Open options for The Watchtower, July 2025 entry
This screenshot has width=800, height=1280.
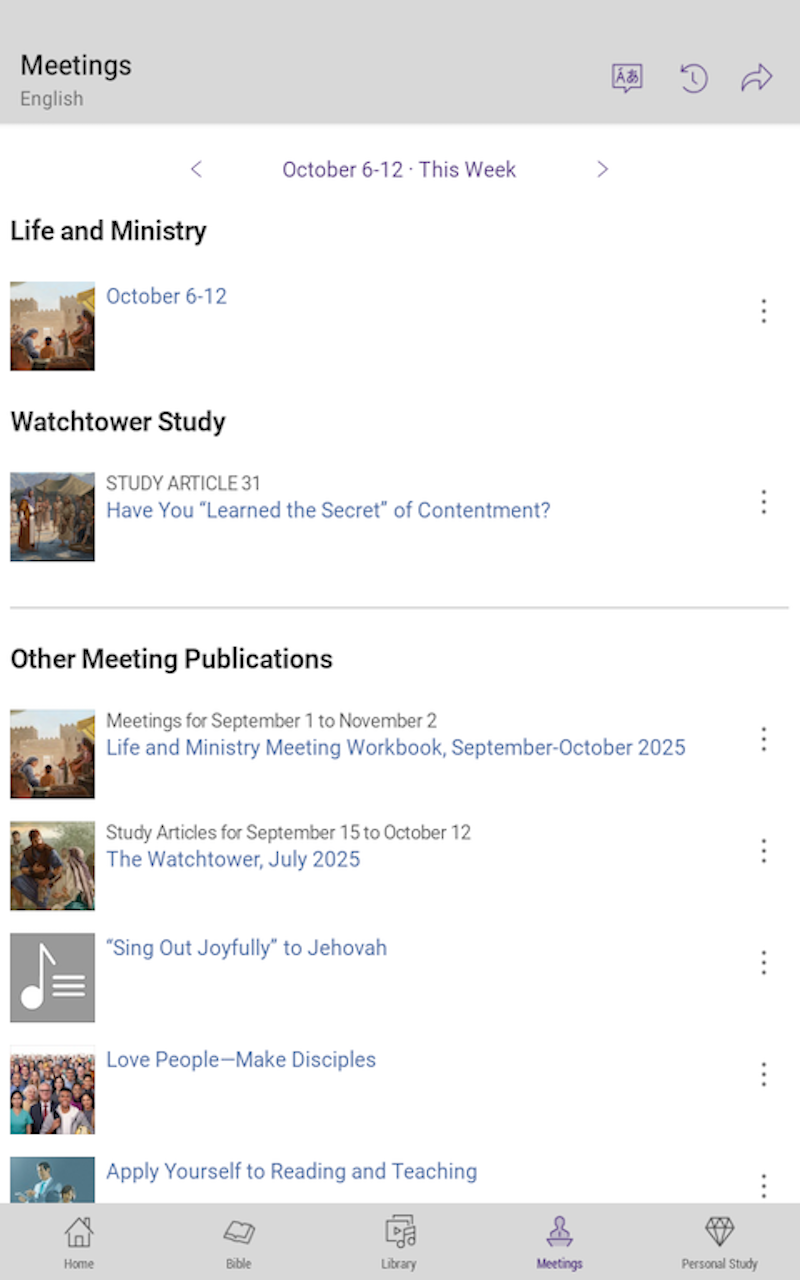tap(764, 851)
